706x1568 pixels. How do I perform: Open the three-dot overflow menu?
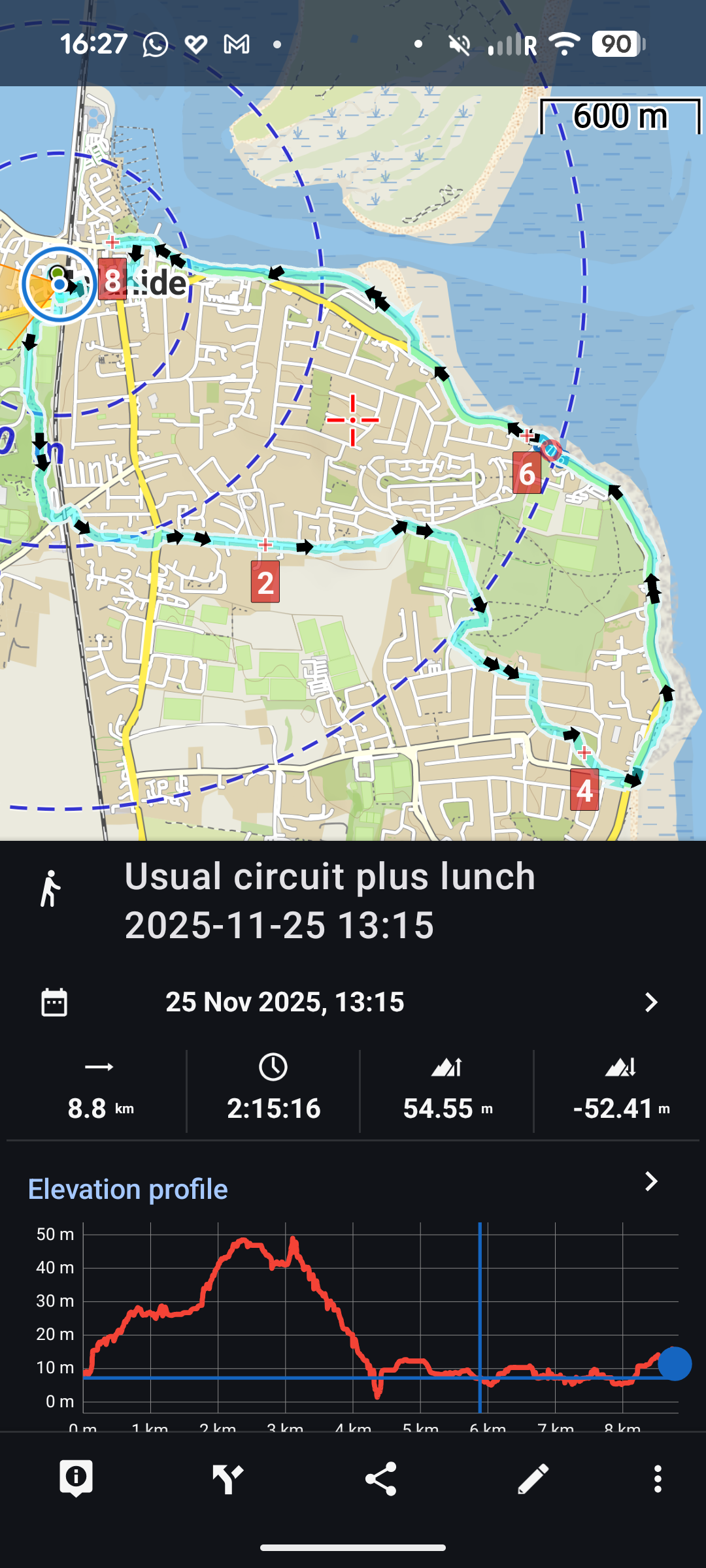coord(658,1478)
